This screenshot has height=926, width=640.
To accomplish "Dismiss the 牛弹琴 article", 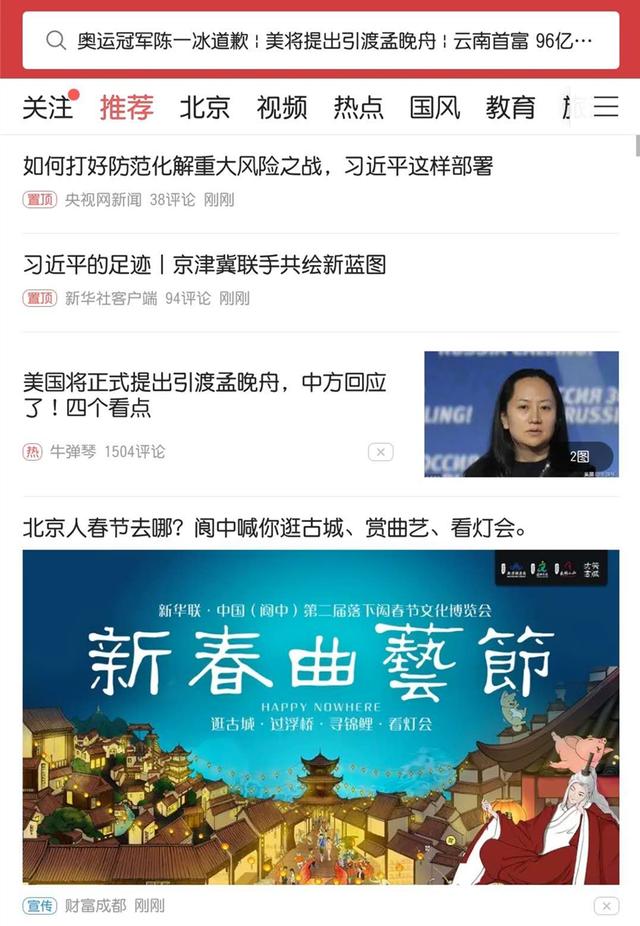I will pyautogui.click(x=380, y=452).
